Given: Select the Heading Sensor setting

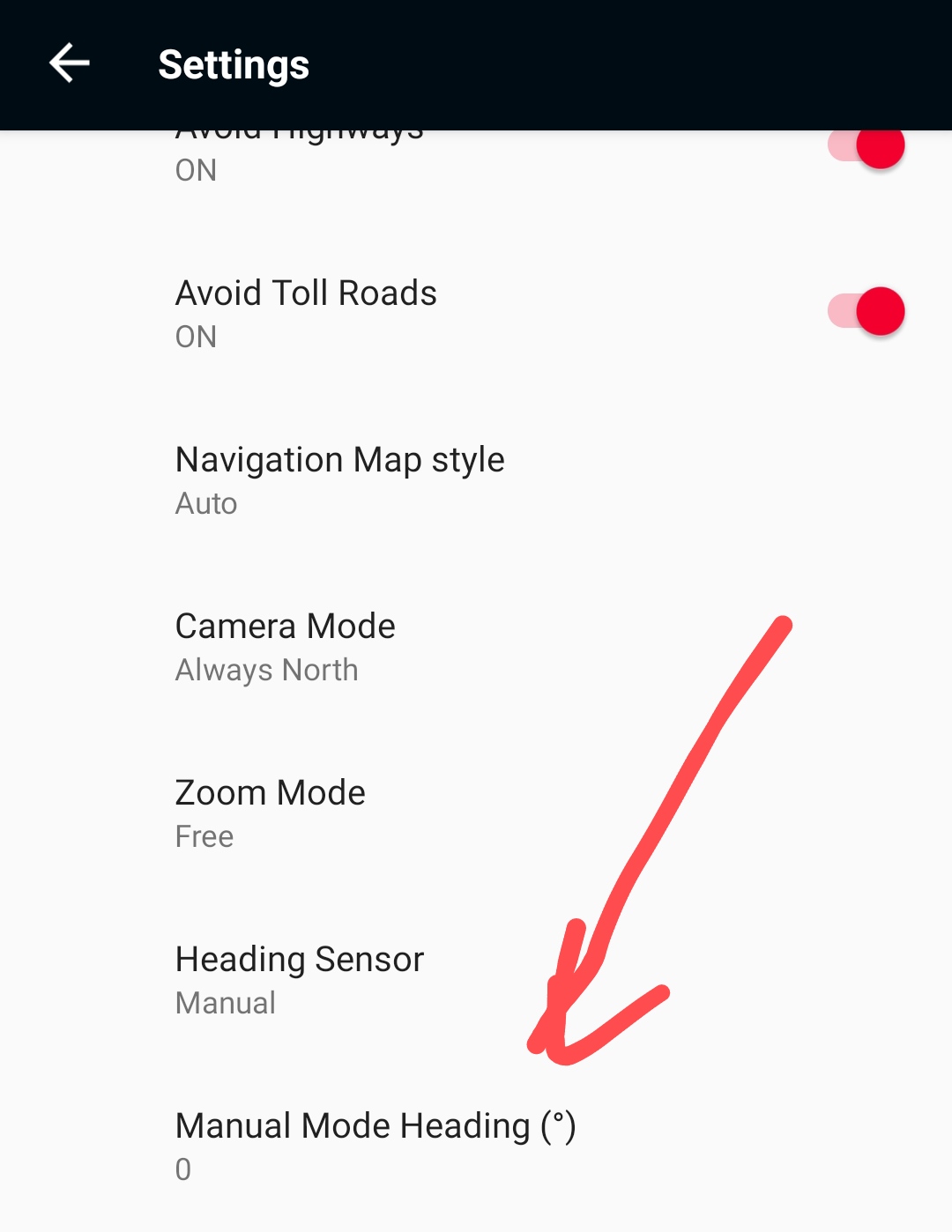Looking at the screenshot, I should click(x=299, y=979).
